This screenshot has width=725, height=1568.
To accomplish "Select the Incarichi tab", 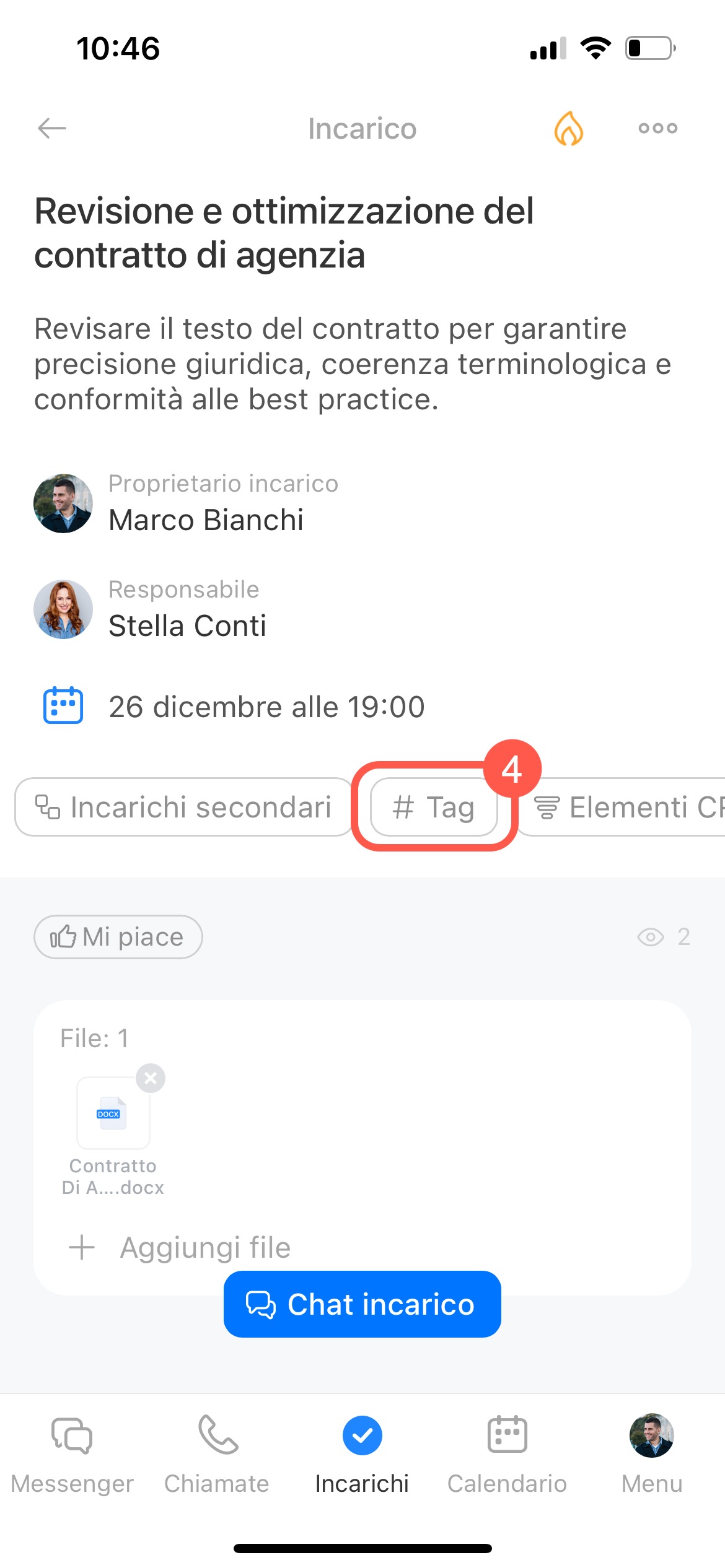I will [x=362, y=1450].
